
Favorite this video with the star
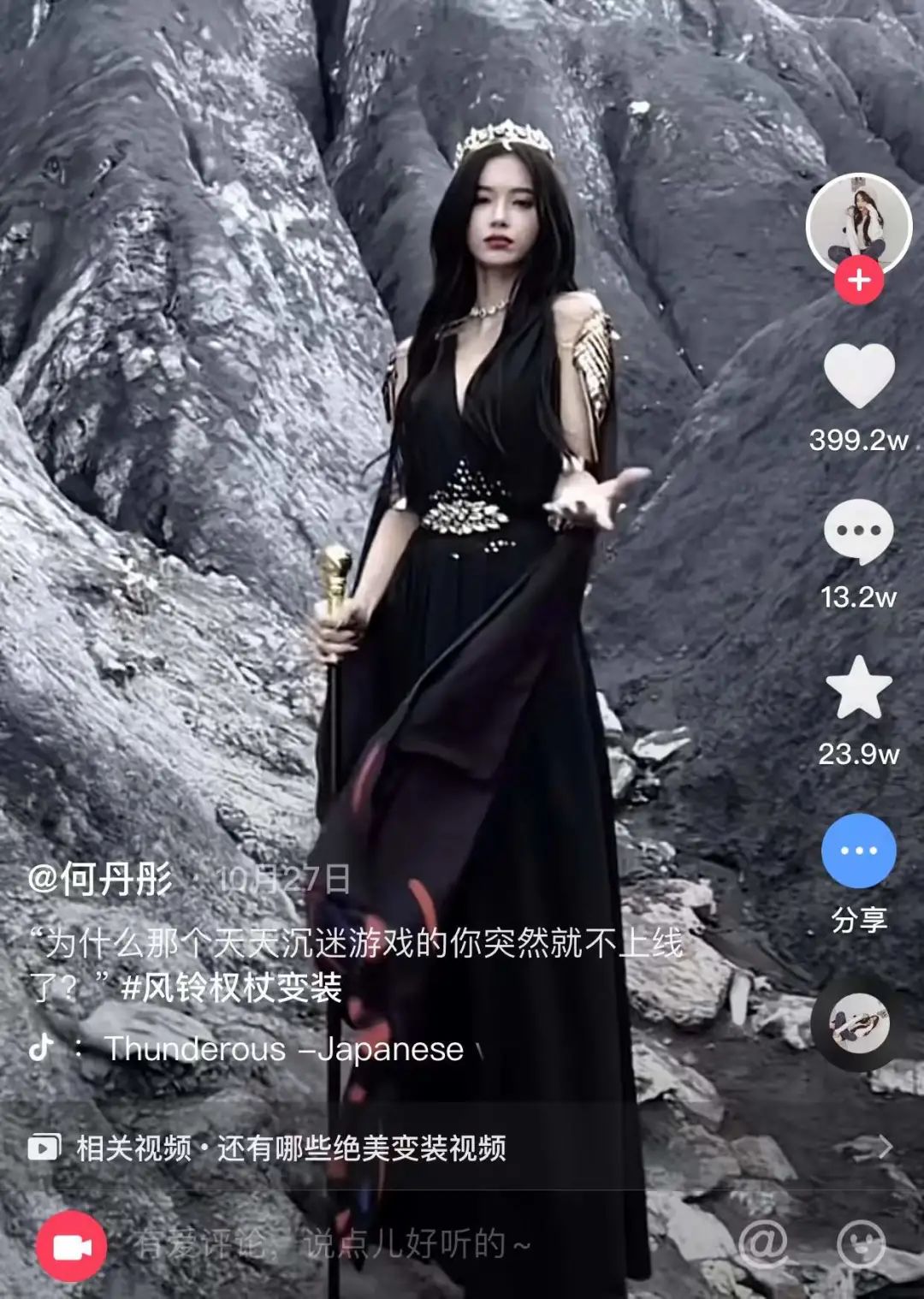coord(859,689)
